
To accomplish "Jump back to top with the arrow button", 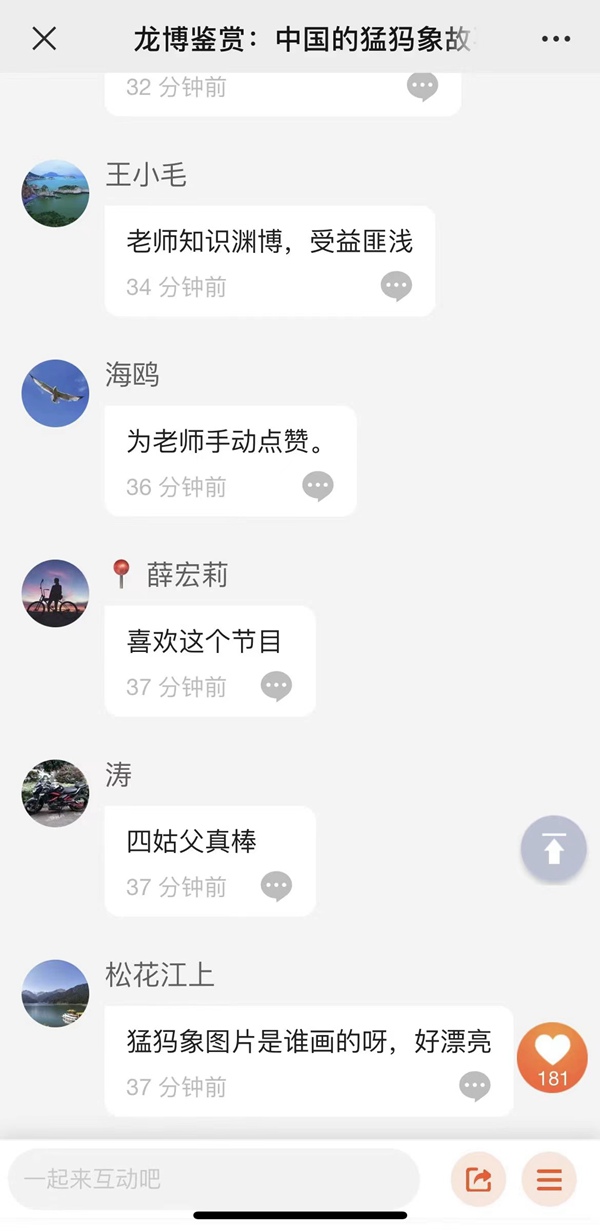I will click(x=553, y=850).
